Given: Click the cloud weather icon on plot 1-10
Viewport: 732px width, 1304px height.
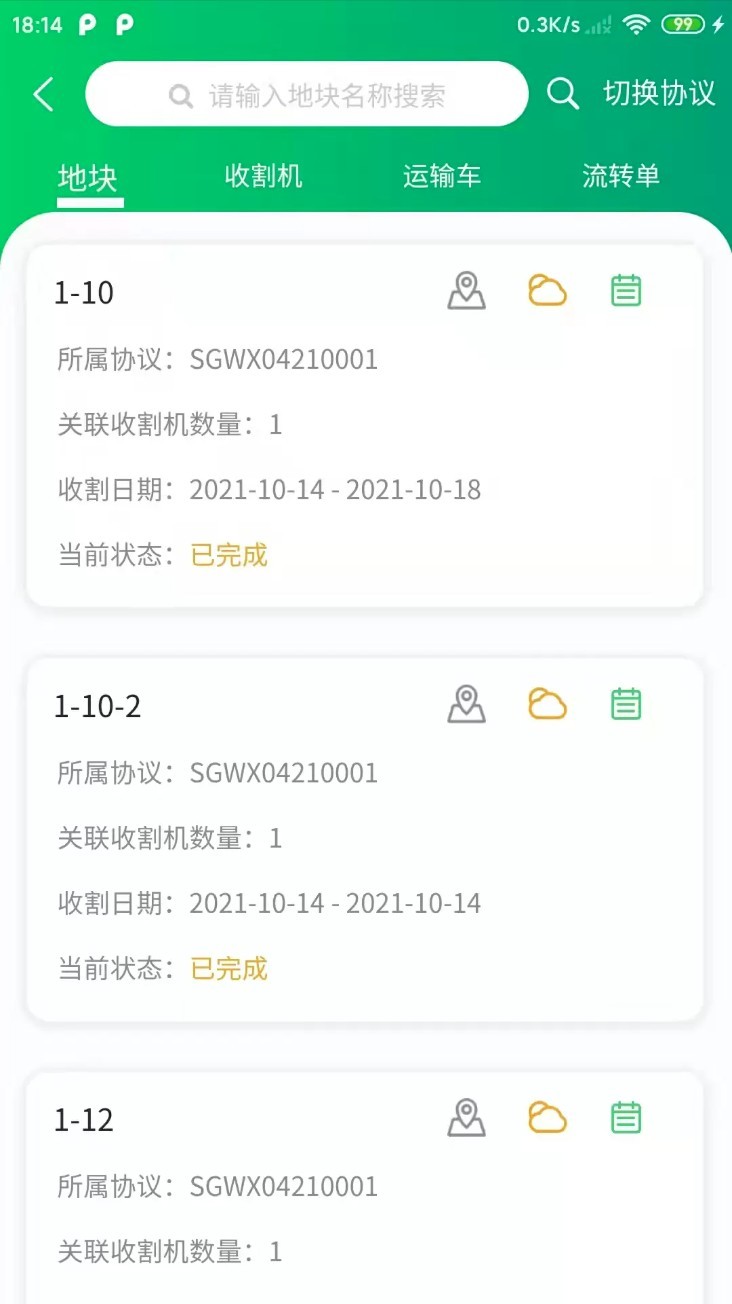Looking at the screenshot, I should click(x=547, y=291).
